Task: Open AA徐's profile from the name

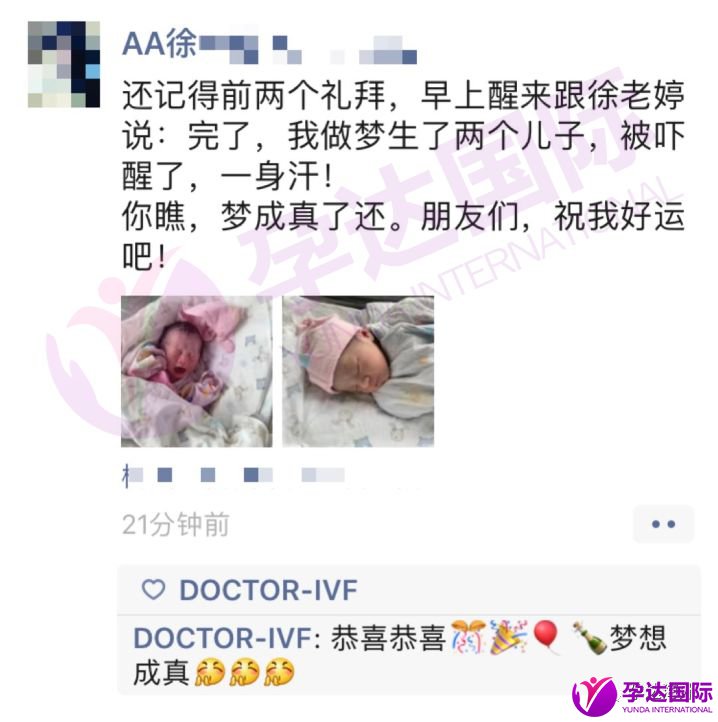Action: coord(159,45)
